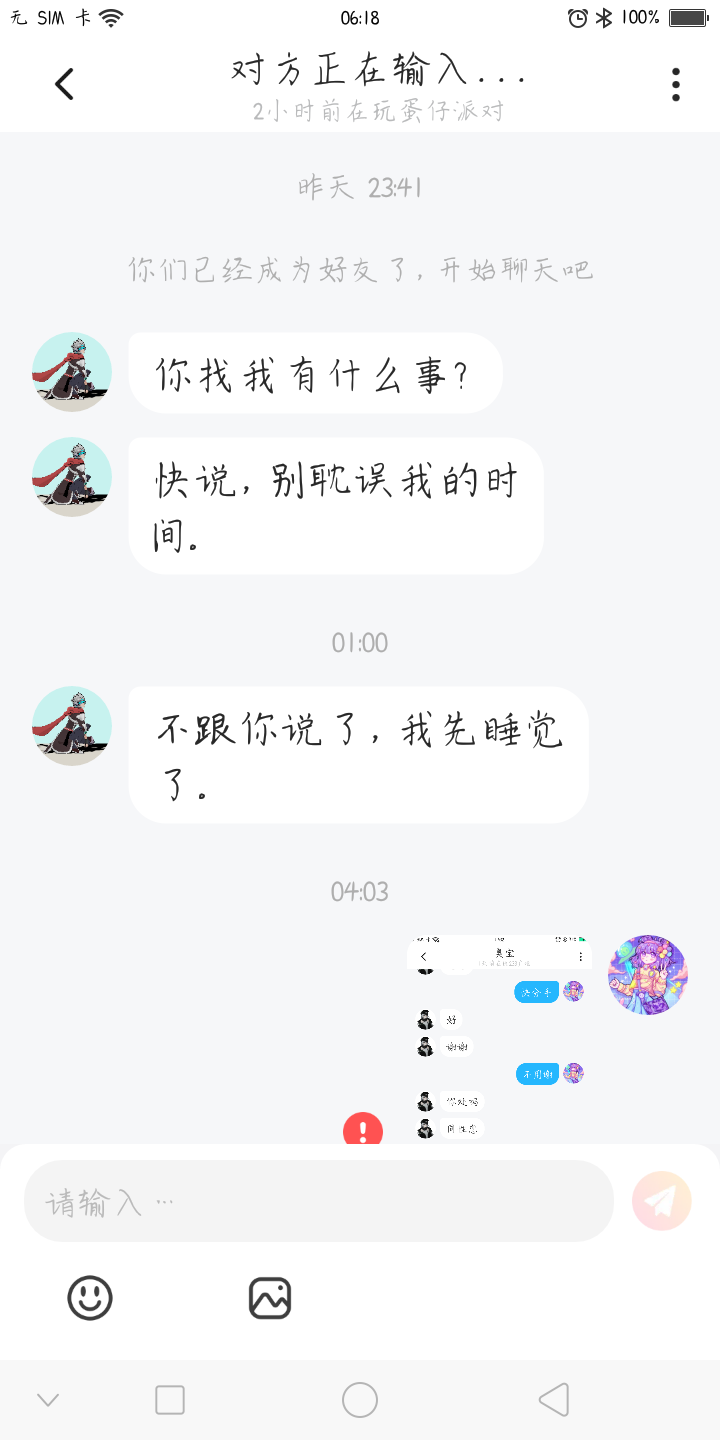Open the three-dot overflow menu
720x1440 pixels.
point(676,84)
